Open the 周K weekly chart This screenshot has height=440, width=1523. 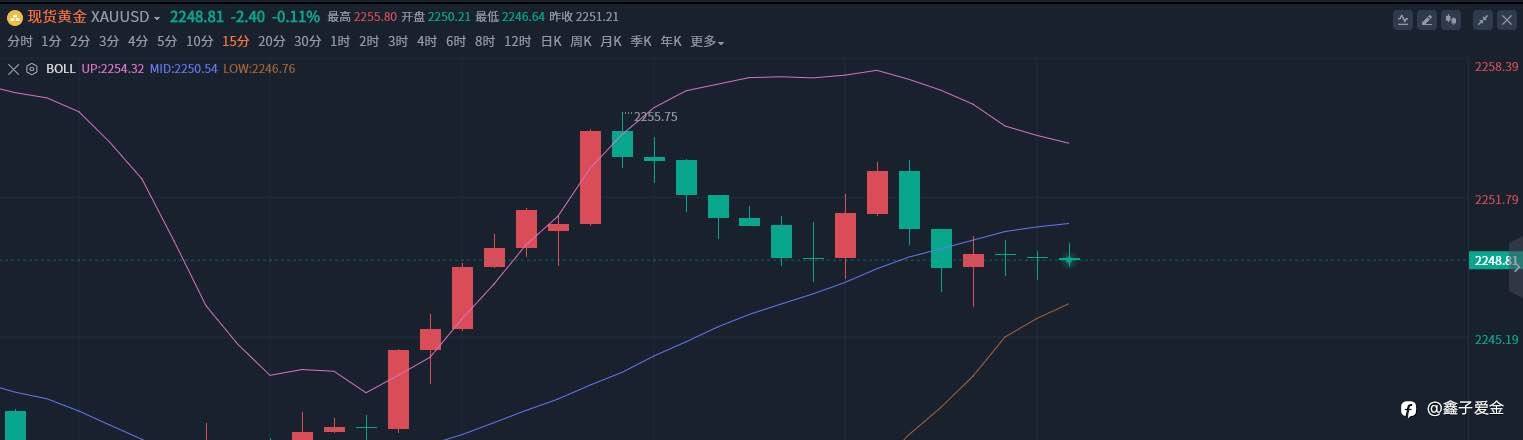point(581,41)
